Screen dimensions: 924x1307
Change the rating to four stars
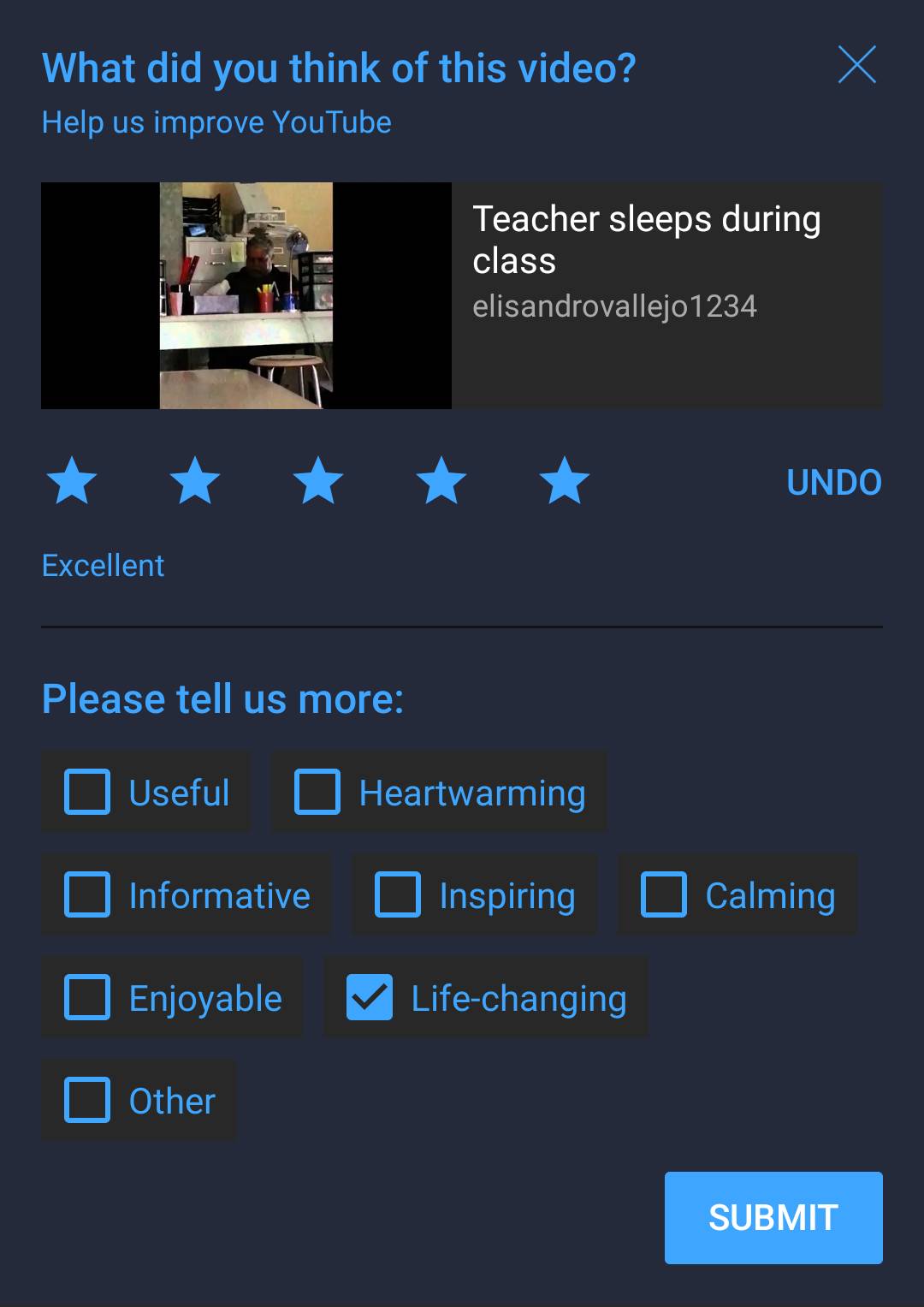[441, 480]
